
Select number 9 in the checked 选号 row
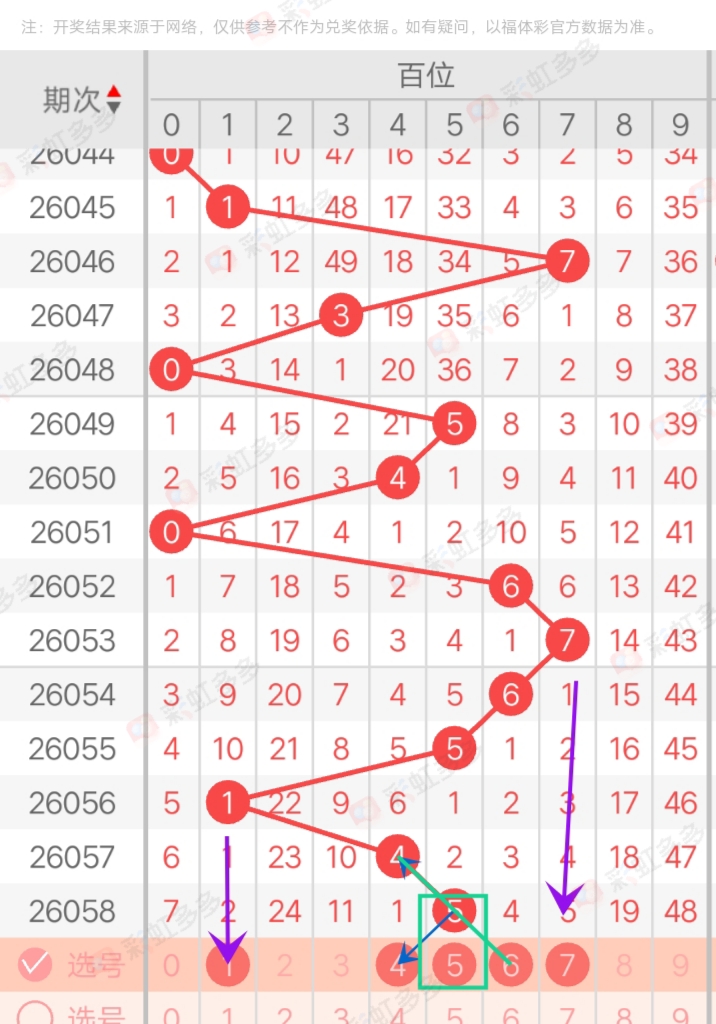(681, 966)
